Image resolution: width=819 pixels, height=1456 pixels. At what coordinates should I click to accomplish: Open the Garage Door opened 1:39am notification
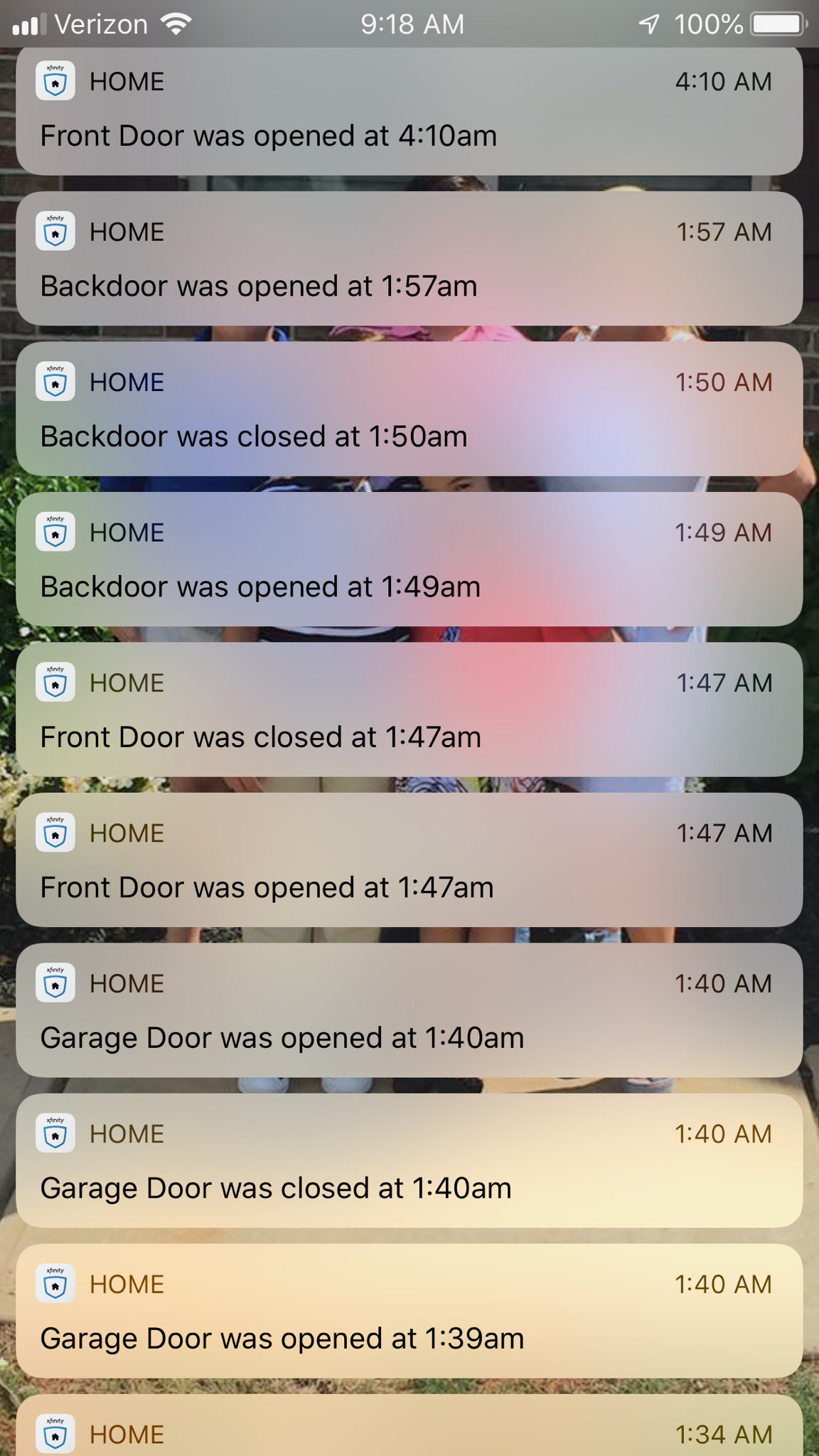409,1311
